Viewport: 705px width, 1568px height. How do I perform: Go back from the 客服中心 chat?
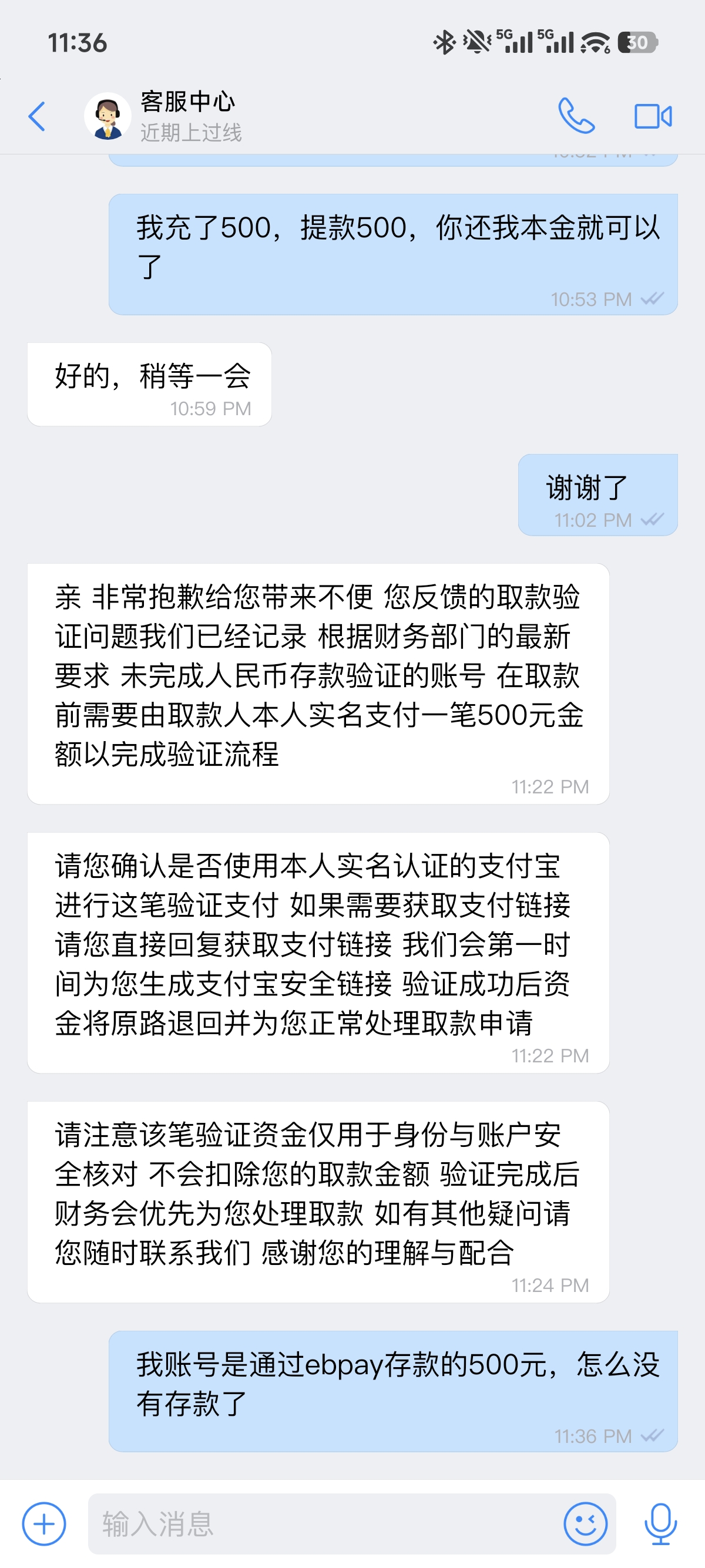(x=36, y=116)
